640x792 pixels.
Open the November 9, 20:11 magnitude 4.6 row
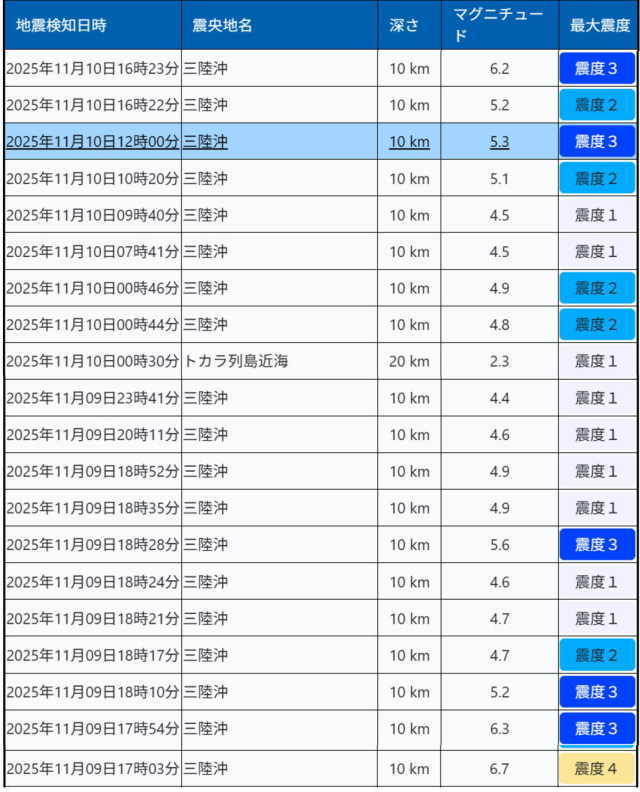[x=92, y=435]
